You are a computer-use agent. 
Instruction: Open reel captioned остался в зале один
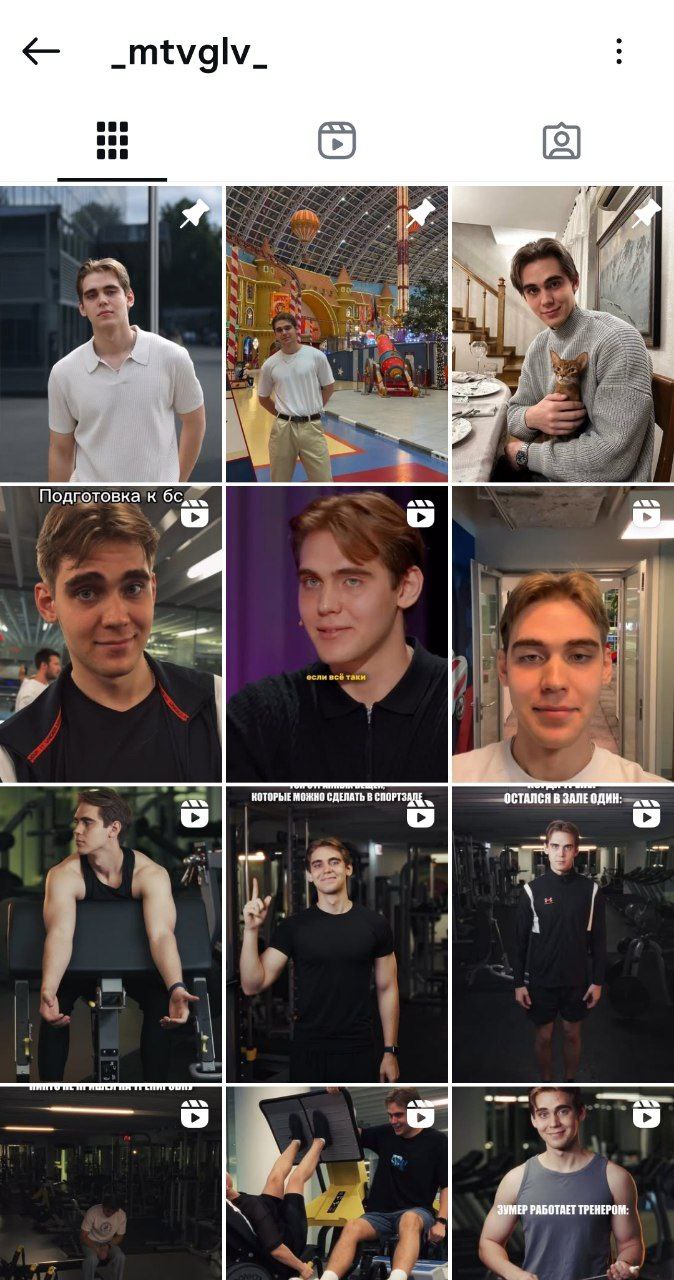pyautogui.click(x=562, y=934)
